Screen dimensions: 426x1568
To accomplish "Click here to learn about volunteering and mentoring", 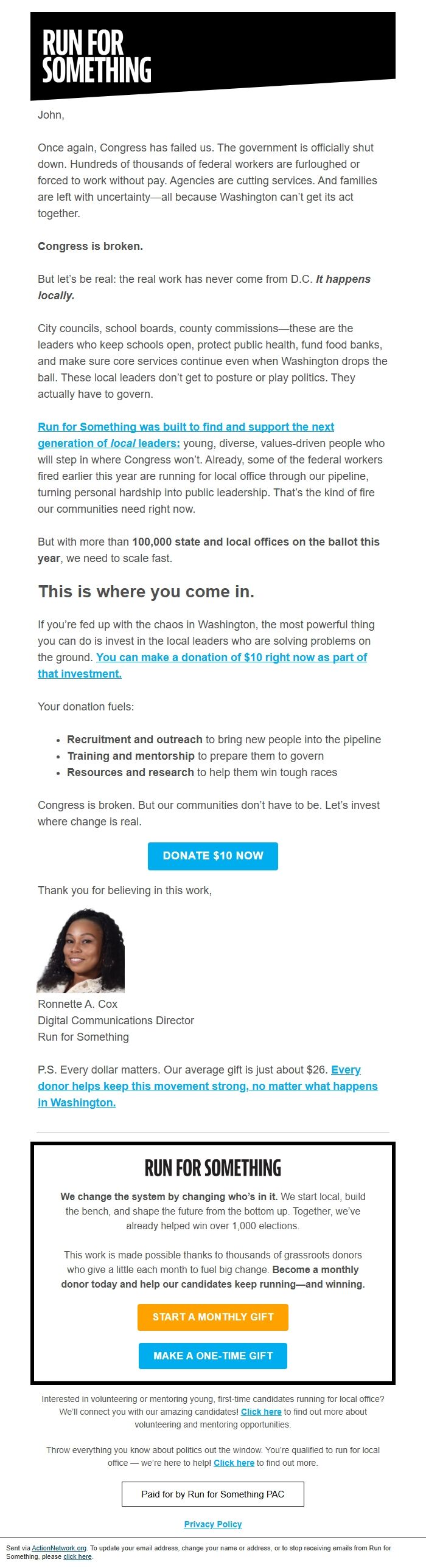I will coord(261,1412).
